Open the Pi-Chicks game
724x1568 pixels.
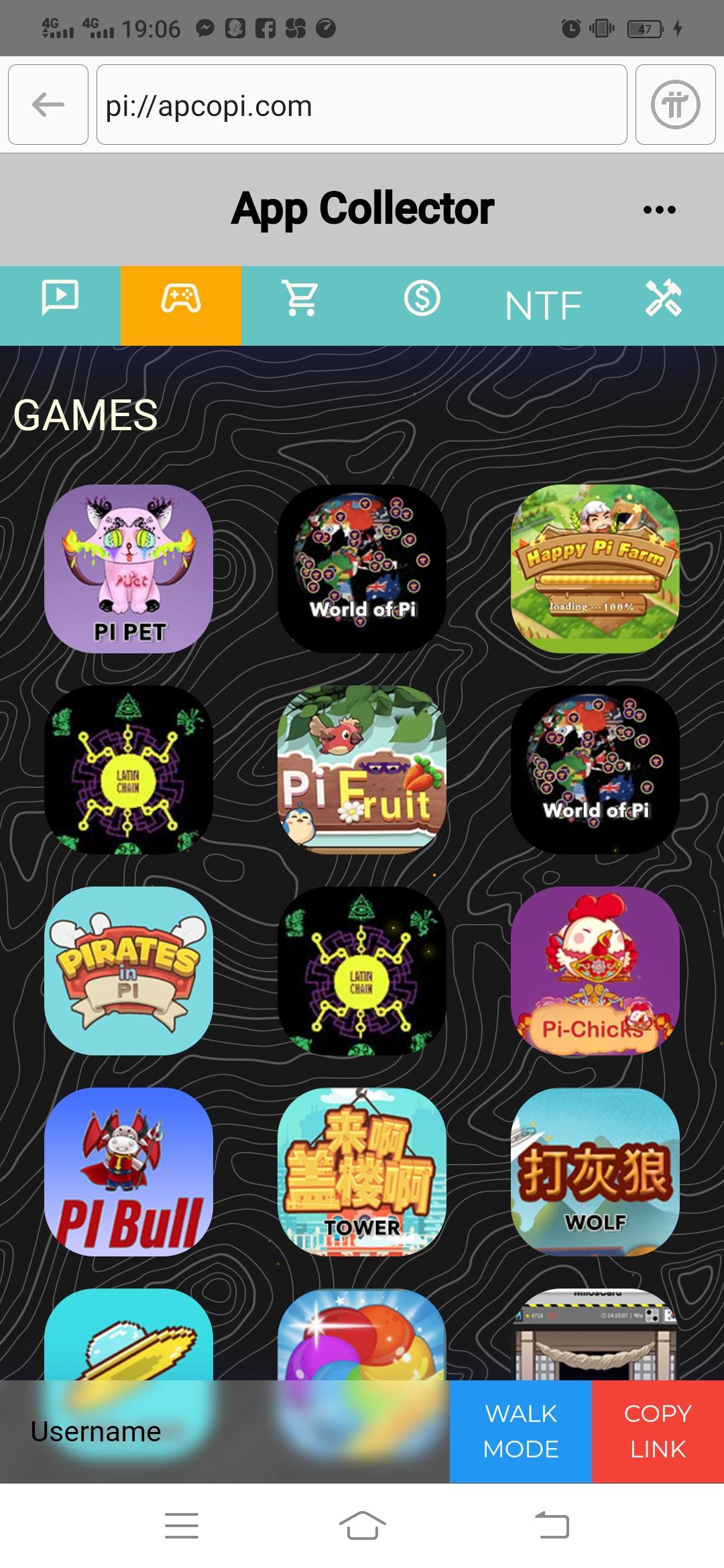(x=595, y=970)
